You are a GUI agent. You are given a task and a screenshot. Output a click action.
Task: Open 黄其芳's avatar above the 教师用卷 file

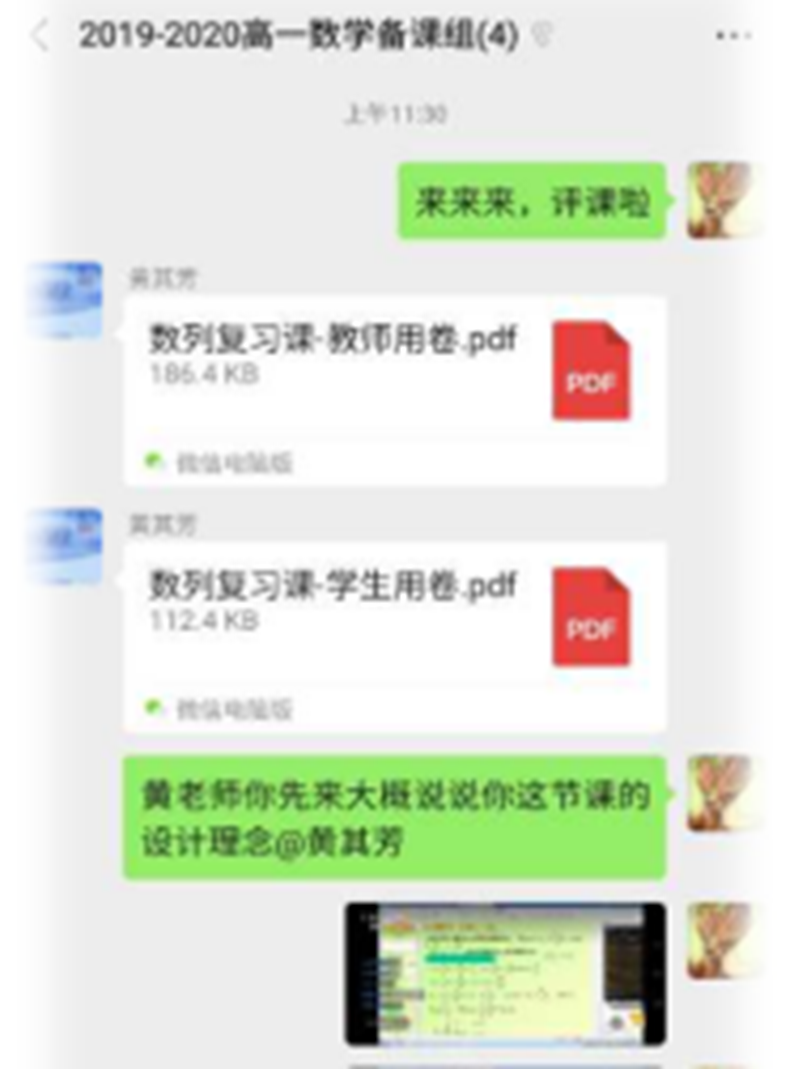[x=66, y=299]
